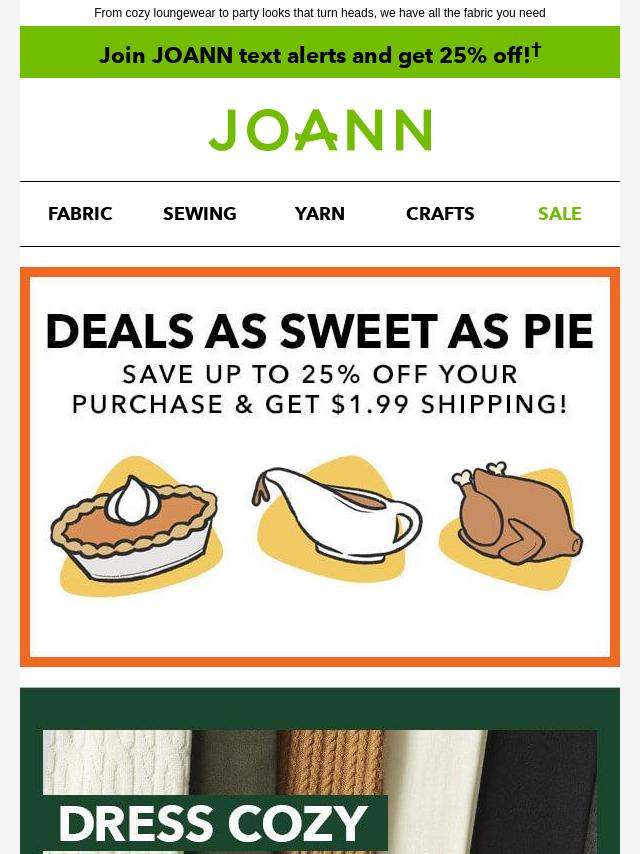Go to the FABRIC category
Screen dimensions: 640x854
[80, 214]
